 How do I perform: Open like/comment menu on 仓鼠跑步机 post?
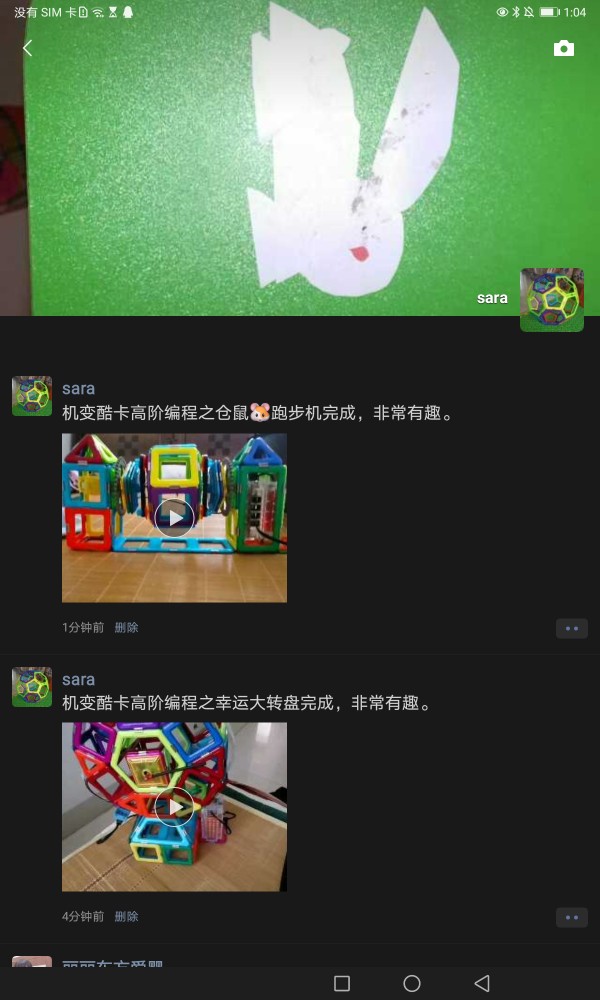pyautogui.click(x=572, y=629)
